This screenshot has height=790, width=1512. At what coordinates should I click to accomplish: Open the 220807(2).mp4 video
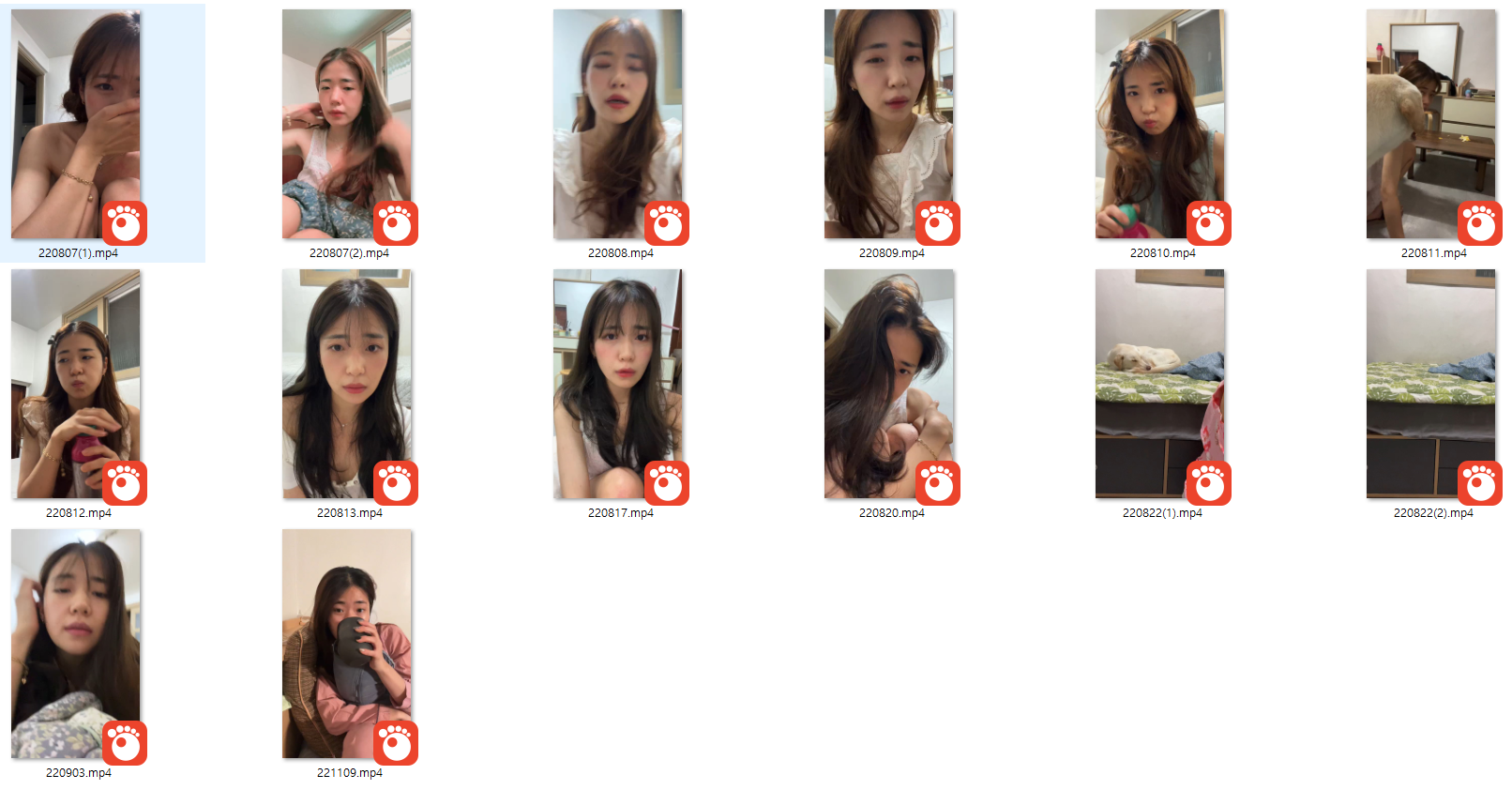tap(347, 124)
